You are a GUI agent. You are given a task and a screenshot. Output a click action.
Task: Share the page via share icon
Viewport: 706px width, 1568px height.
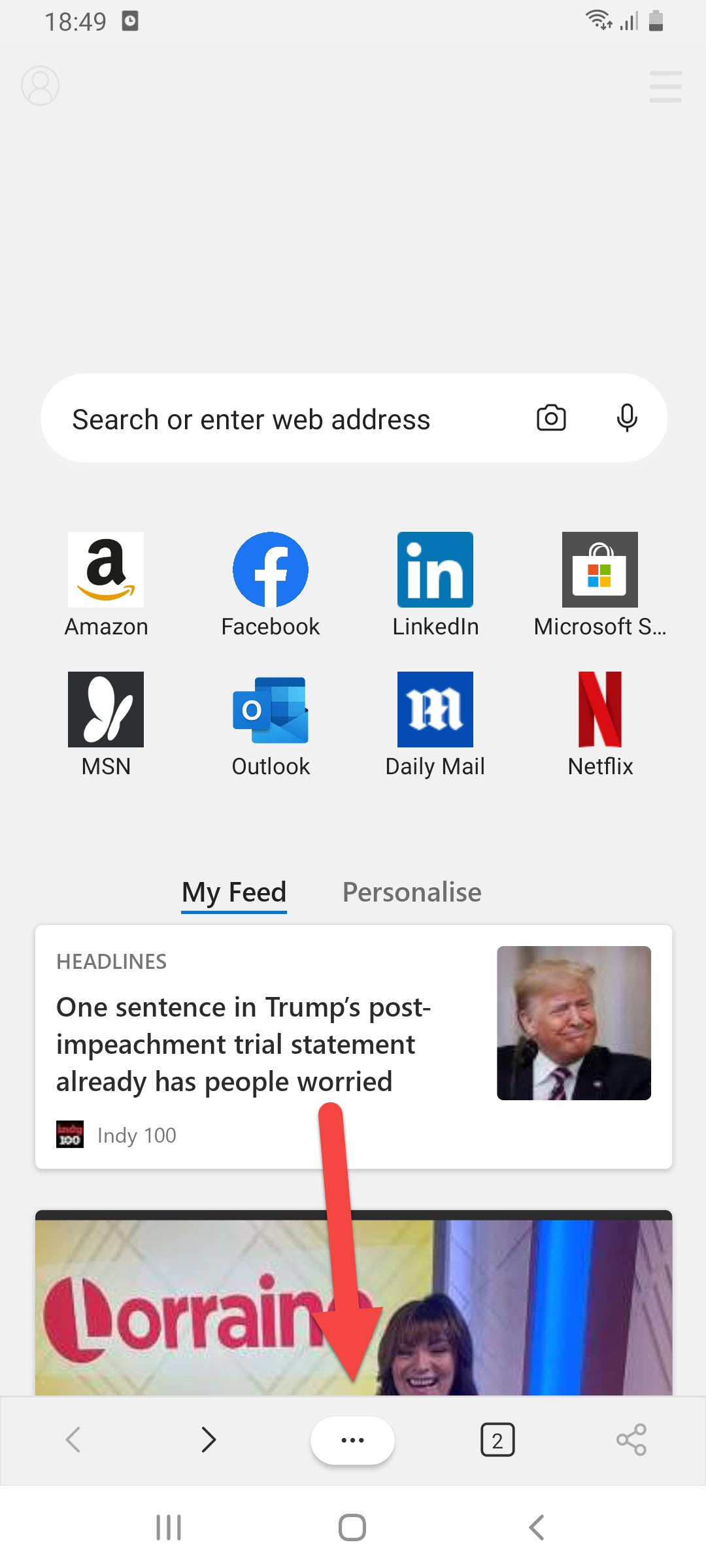coord(631,1440)
